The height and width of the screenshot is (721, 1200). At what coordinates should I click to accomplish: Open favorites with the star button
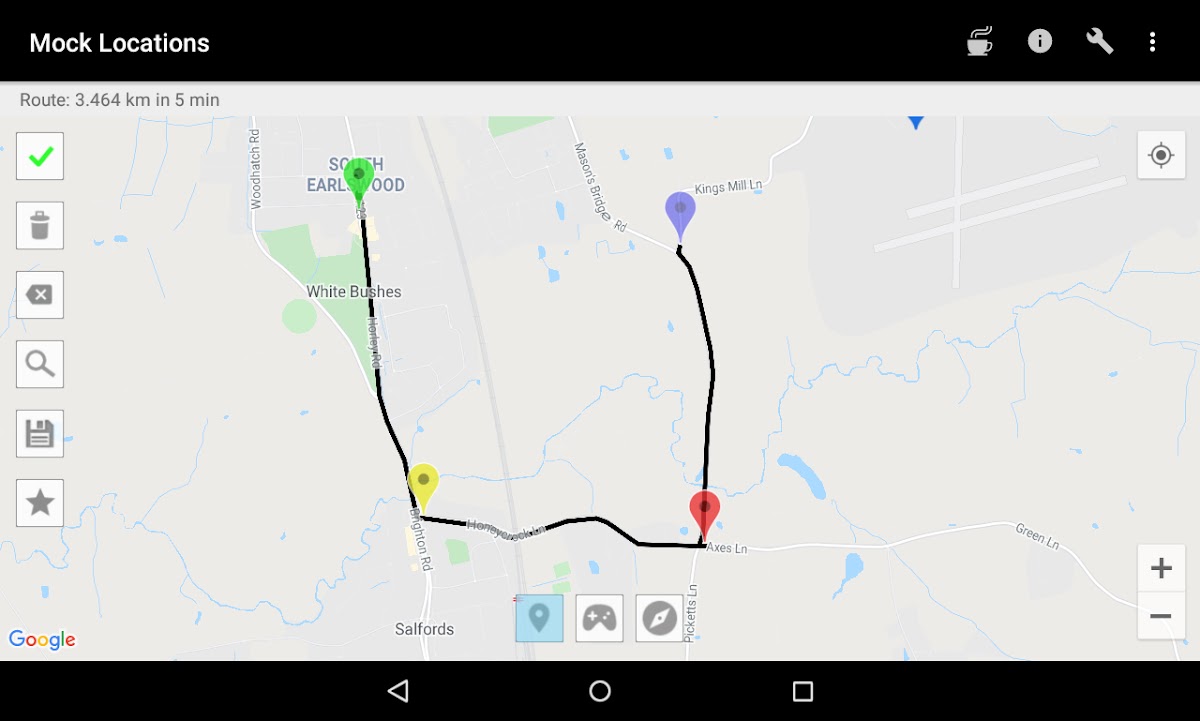(40, 503)
